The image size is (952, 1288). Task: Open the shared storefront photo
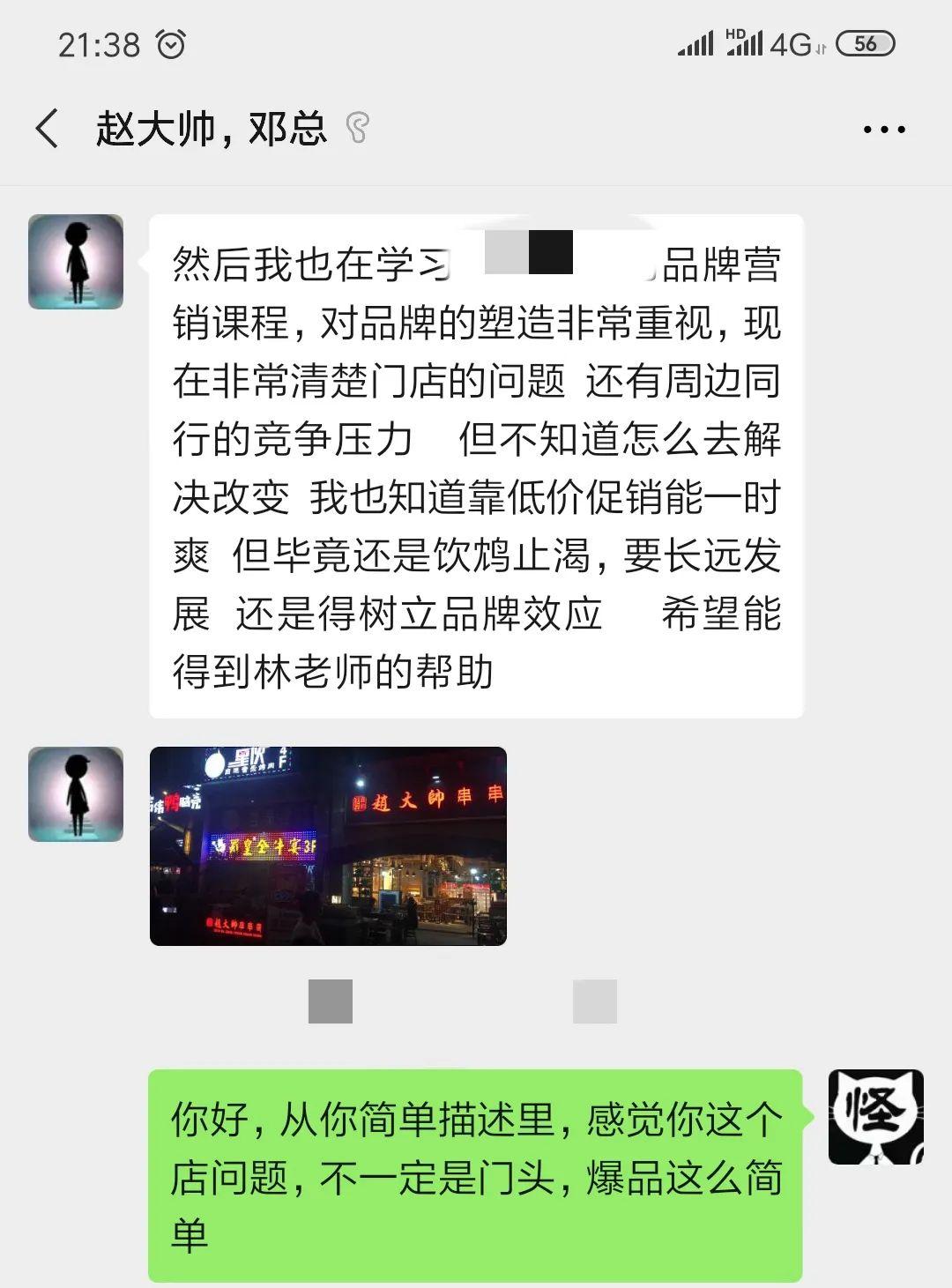pos(328,846)
